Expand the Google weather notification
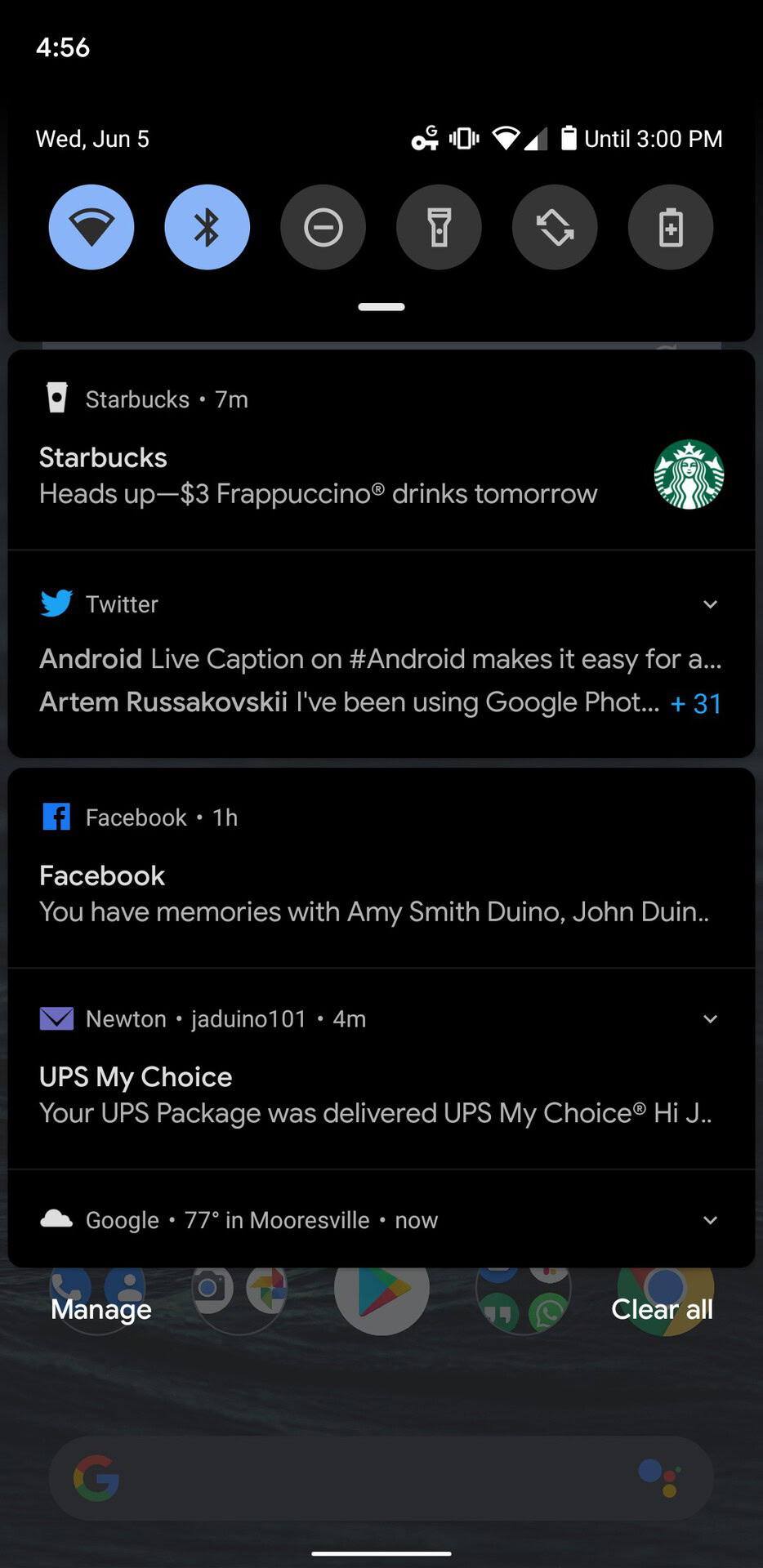The width and height of the screenshot is (763, 1568). coord(710,1220)
